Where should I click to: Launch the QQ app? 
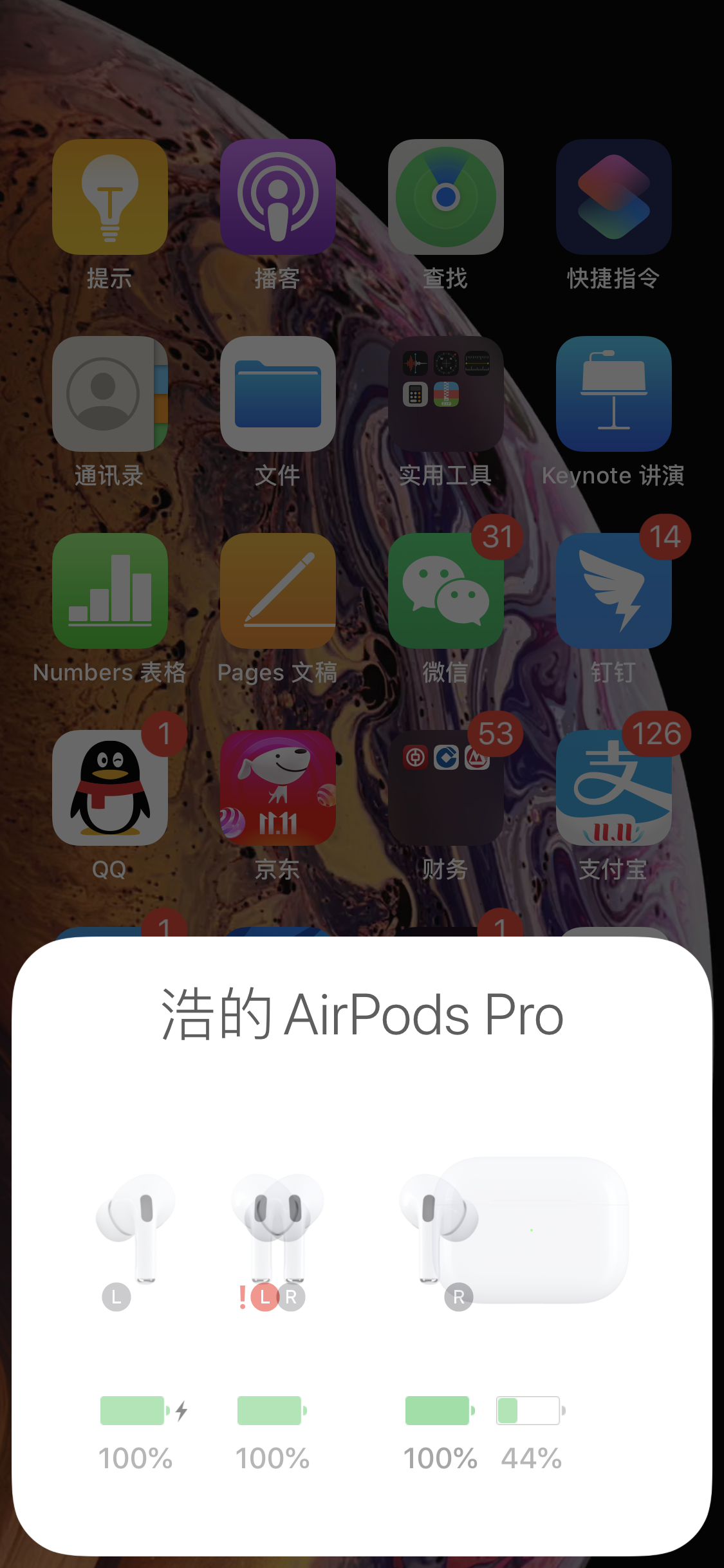point(110,788)
